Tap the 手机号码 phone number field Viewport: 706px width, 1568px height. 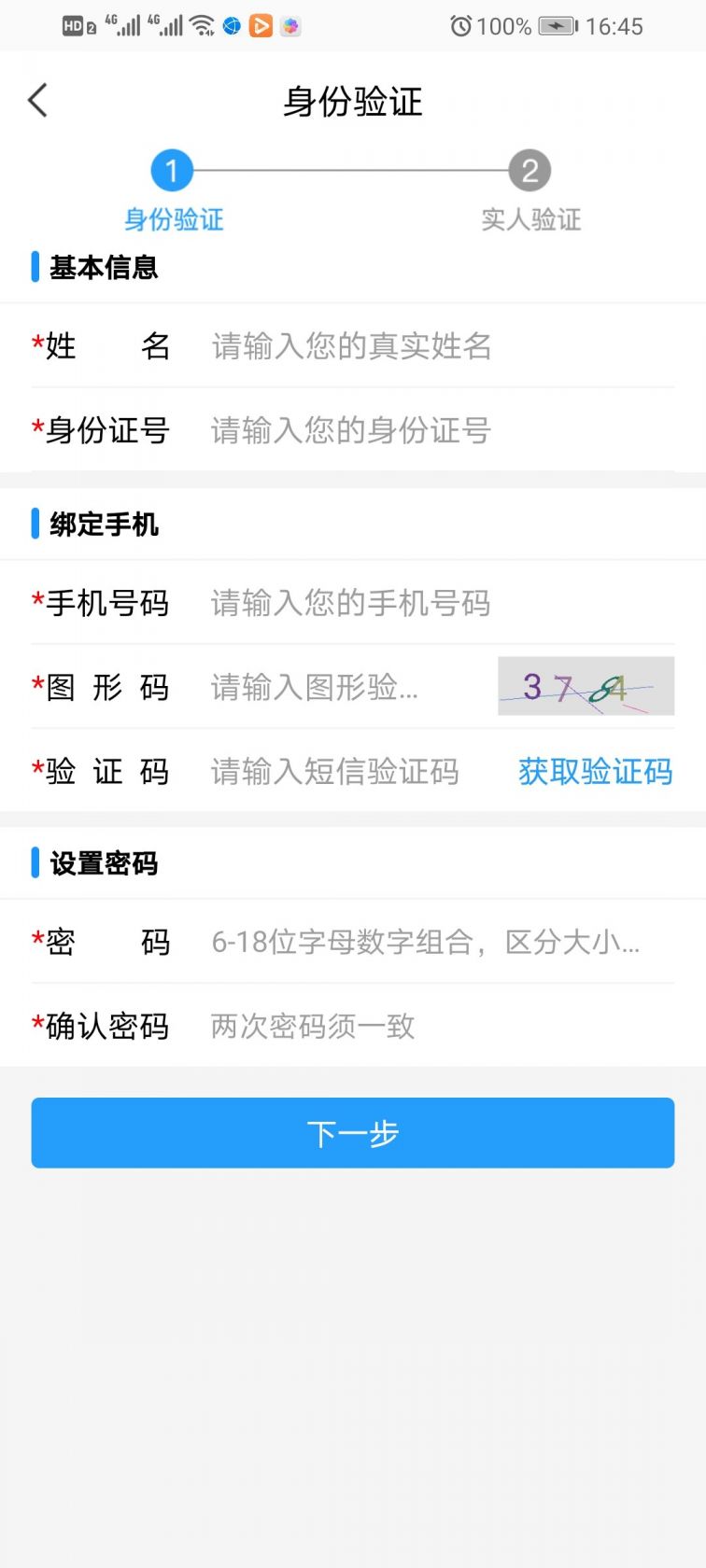(x=374, y=604)
